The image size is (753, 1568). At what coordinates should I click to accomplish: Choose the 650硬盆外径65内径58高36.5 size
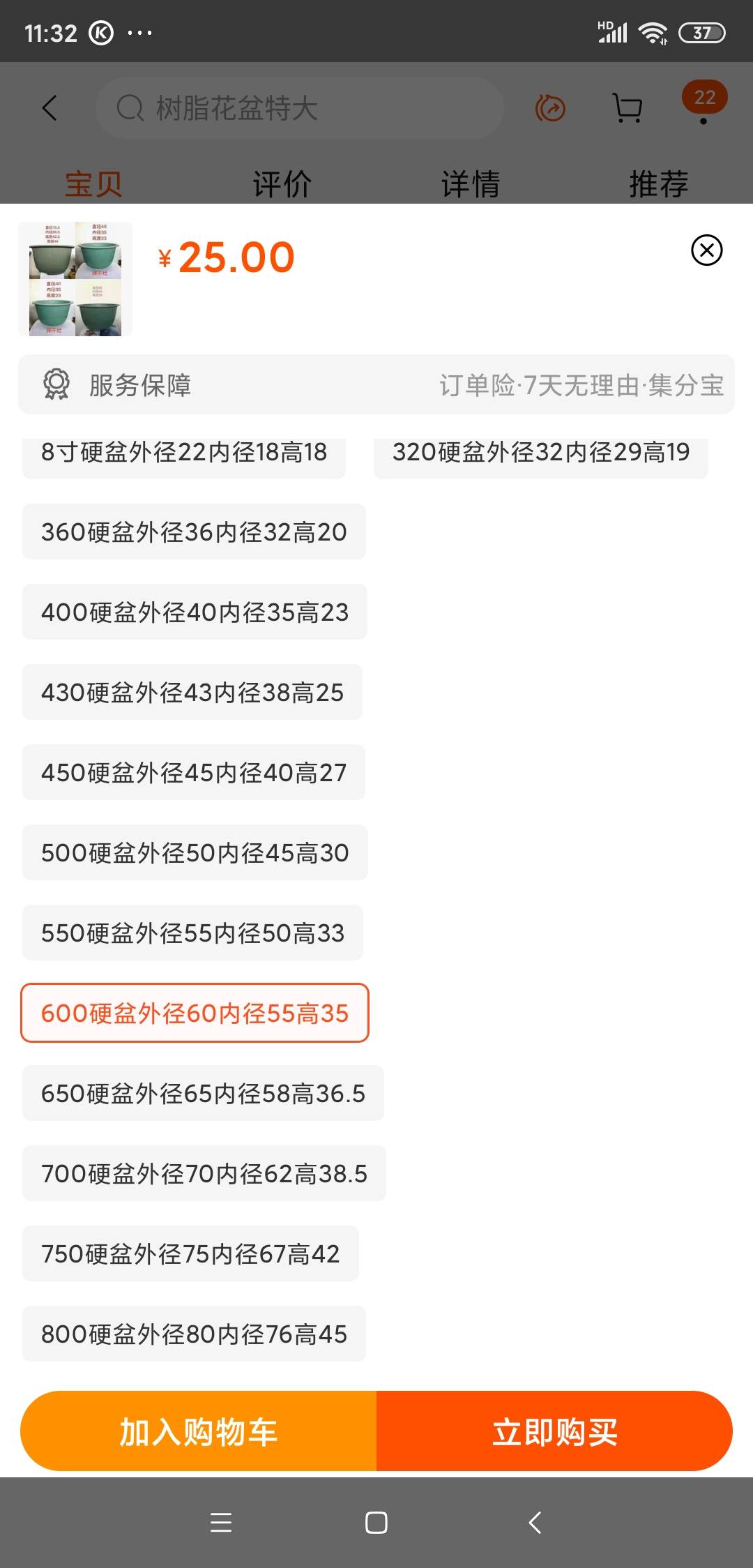pos(203,1093)
